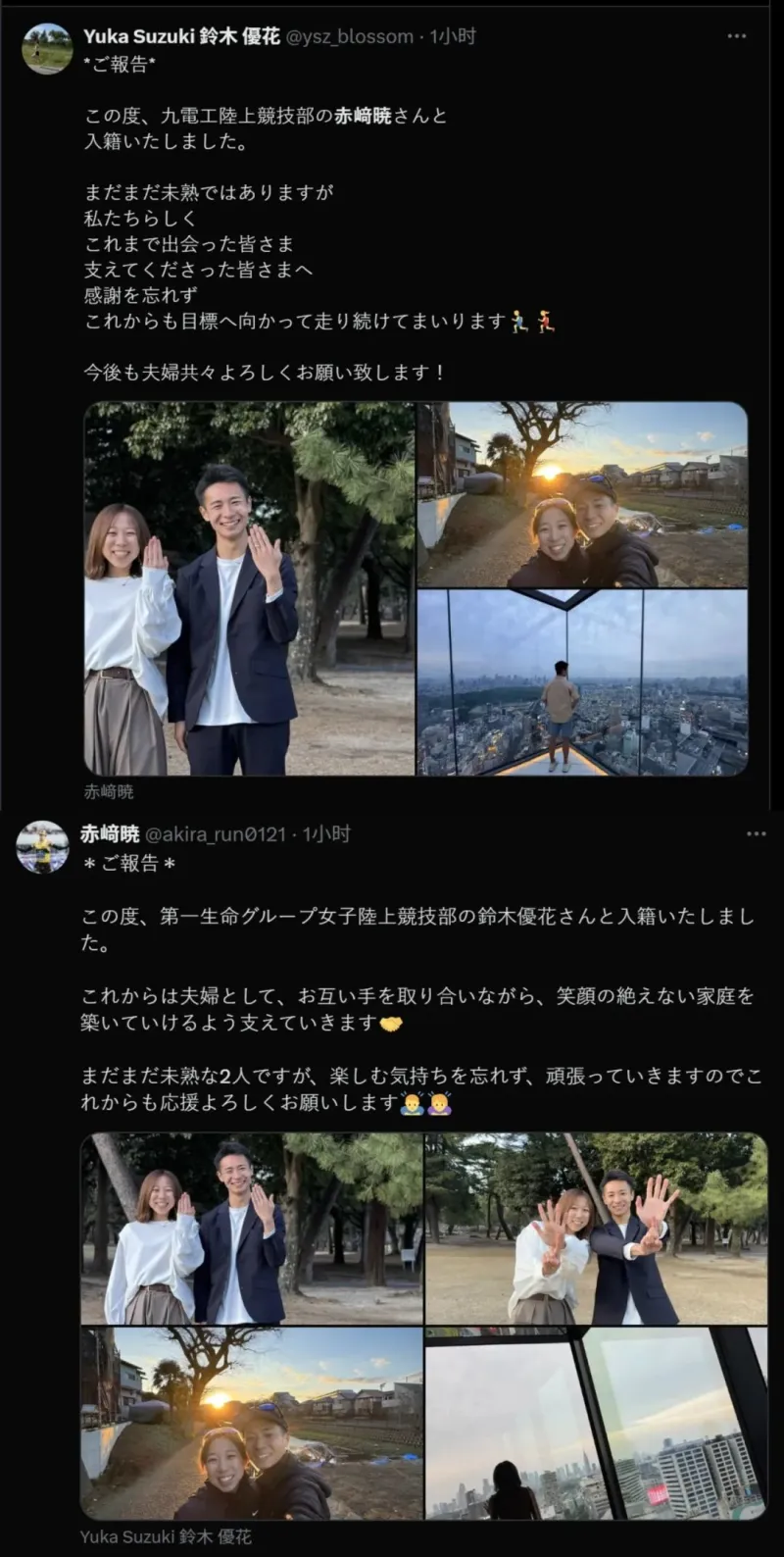Open the sunset selfie in Yuka Suzuki's post

point(583,494)
